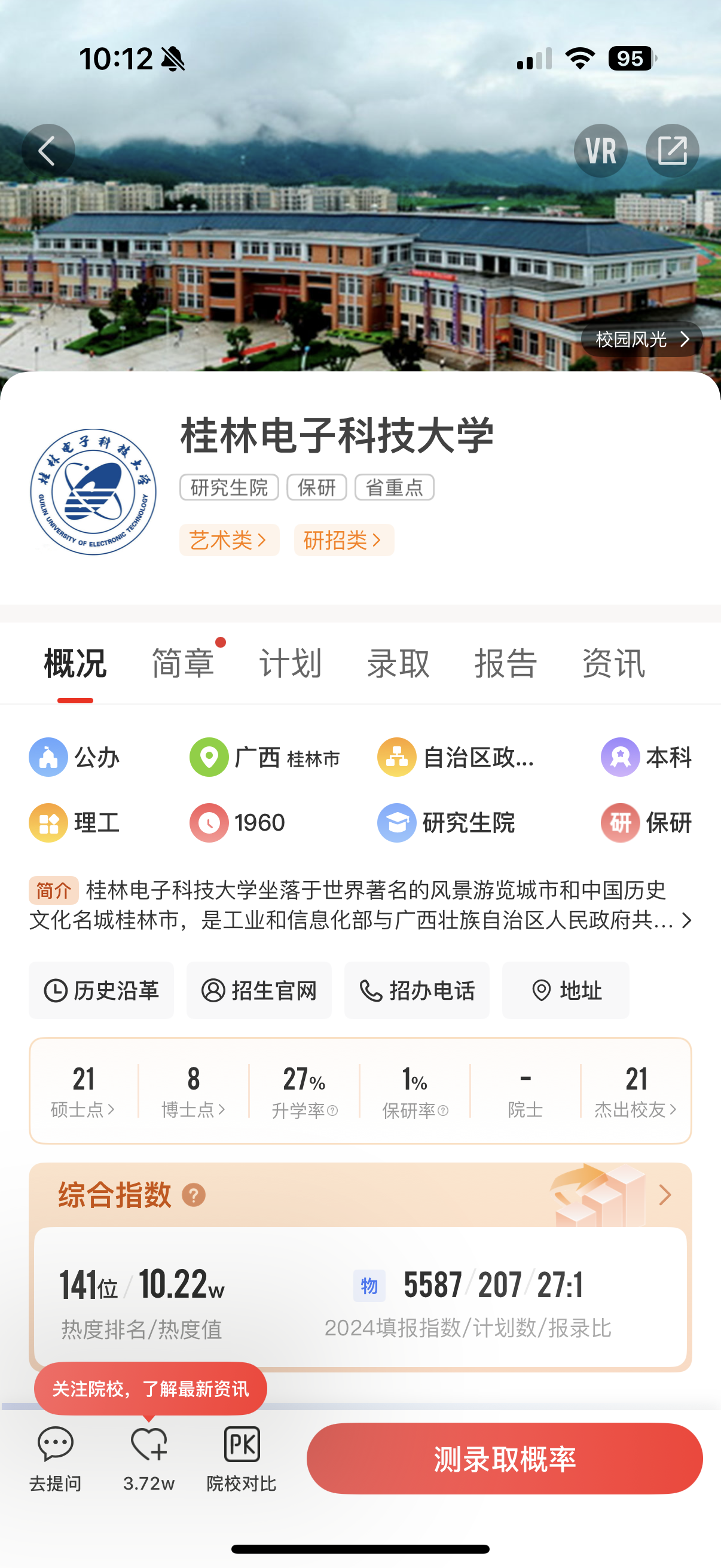Open the 硕士点 list
This screenshot has width=721, height=1568.
tap(83, 1091)
